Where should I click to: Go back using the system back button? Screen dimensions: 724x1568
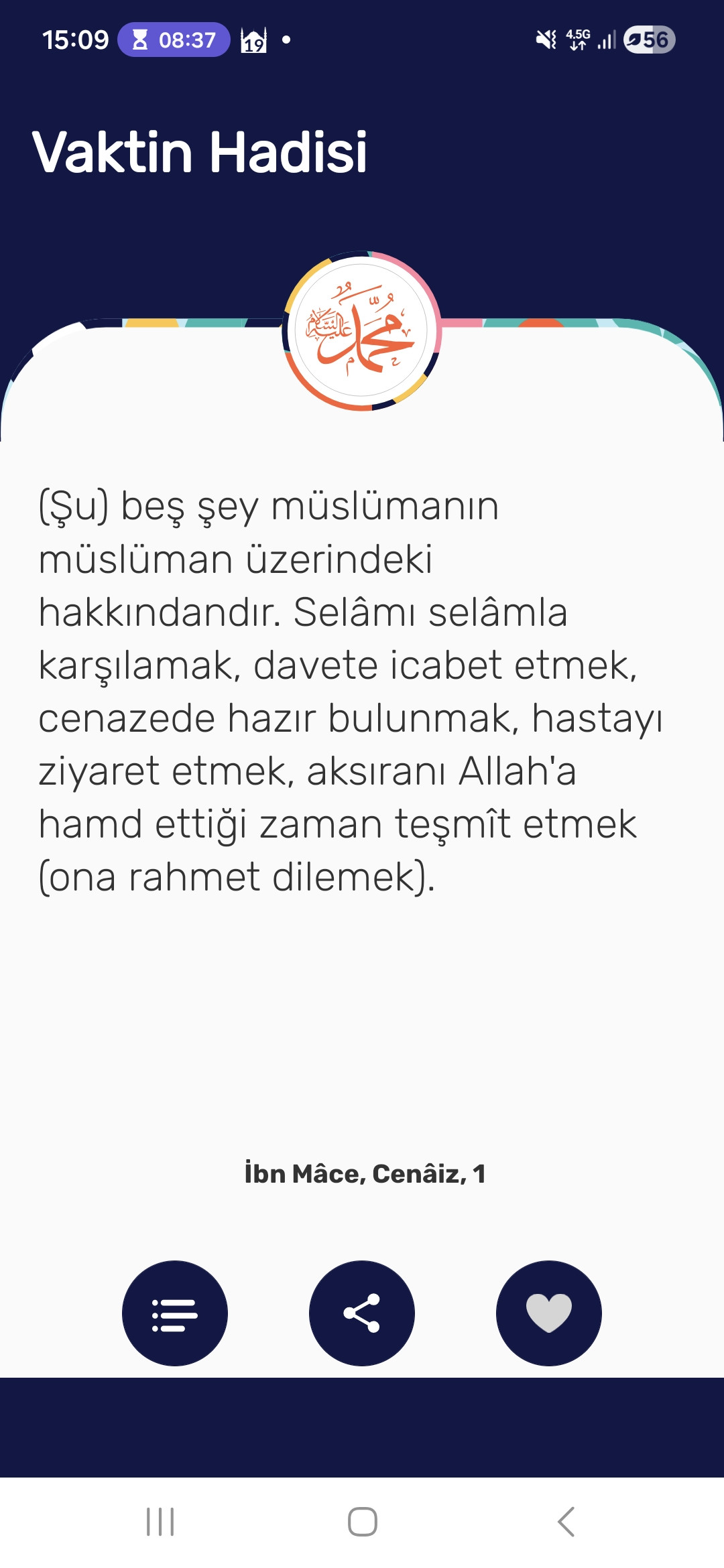566,1522
